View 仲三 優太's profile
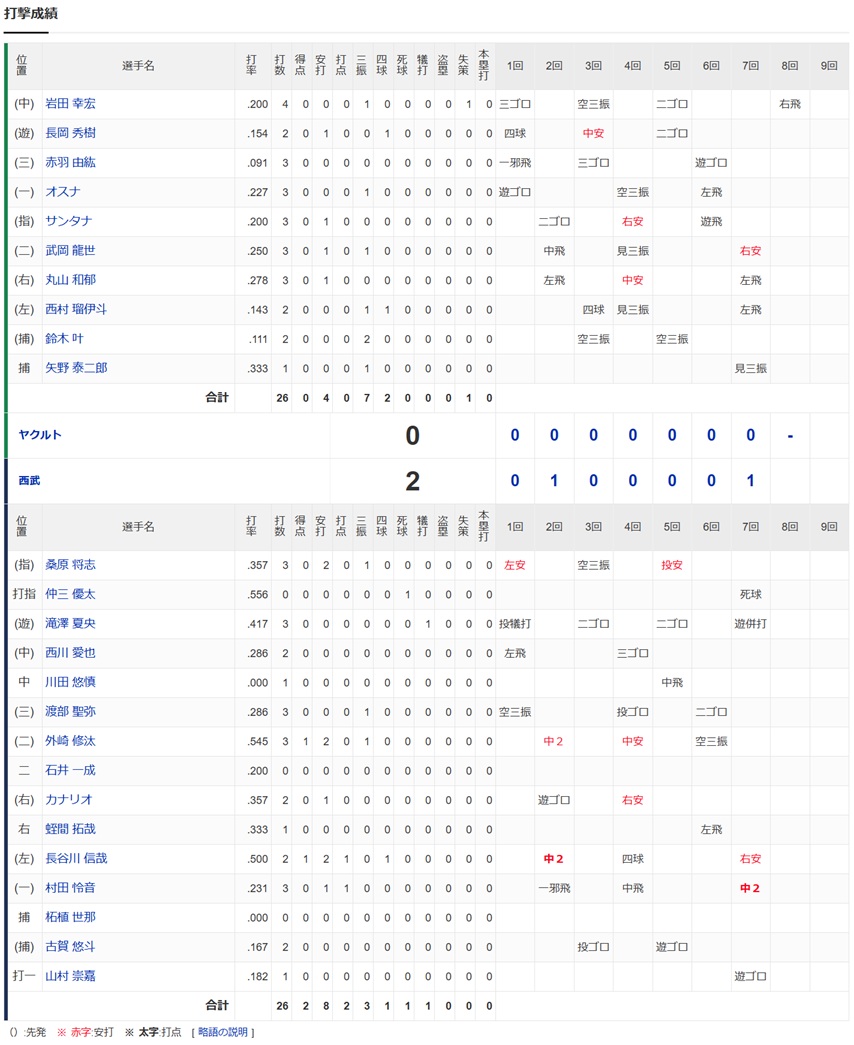The height and width of the screenshot is (1045, 854). [70, 594]
